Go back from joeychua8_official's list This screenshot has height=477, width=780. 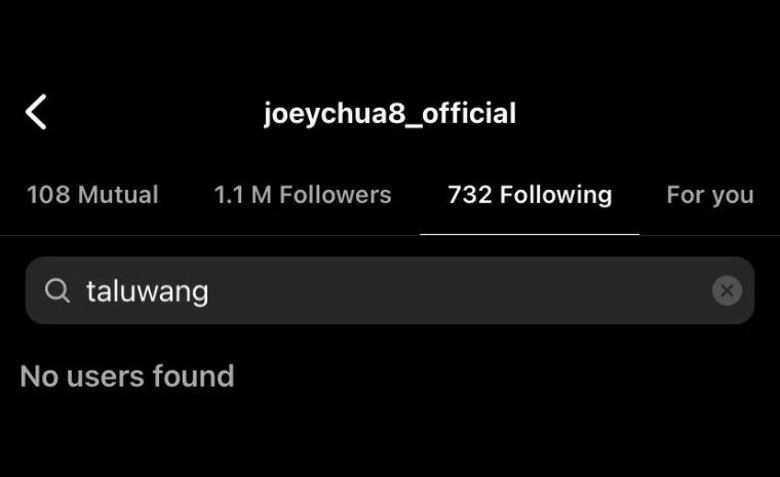coord(36,112)
